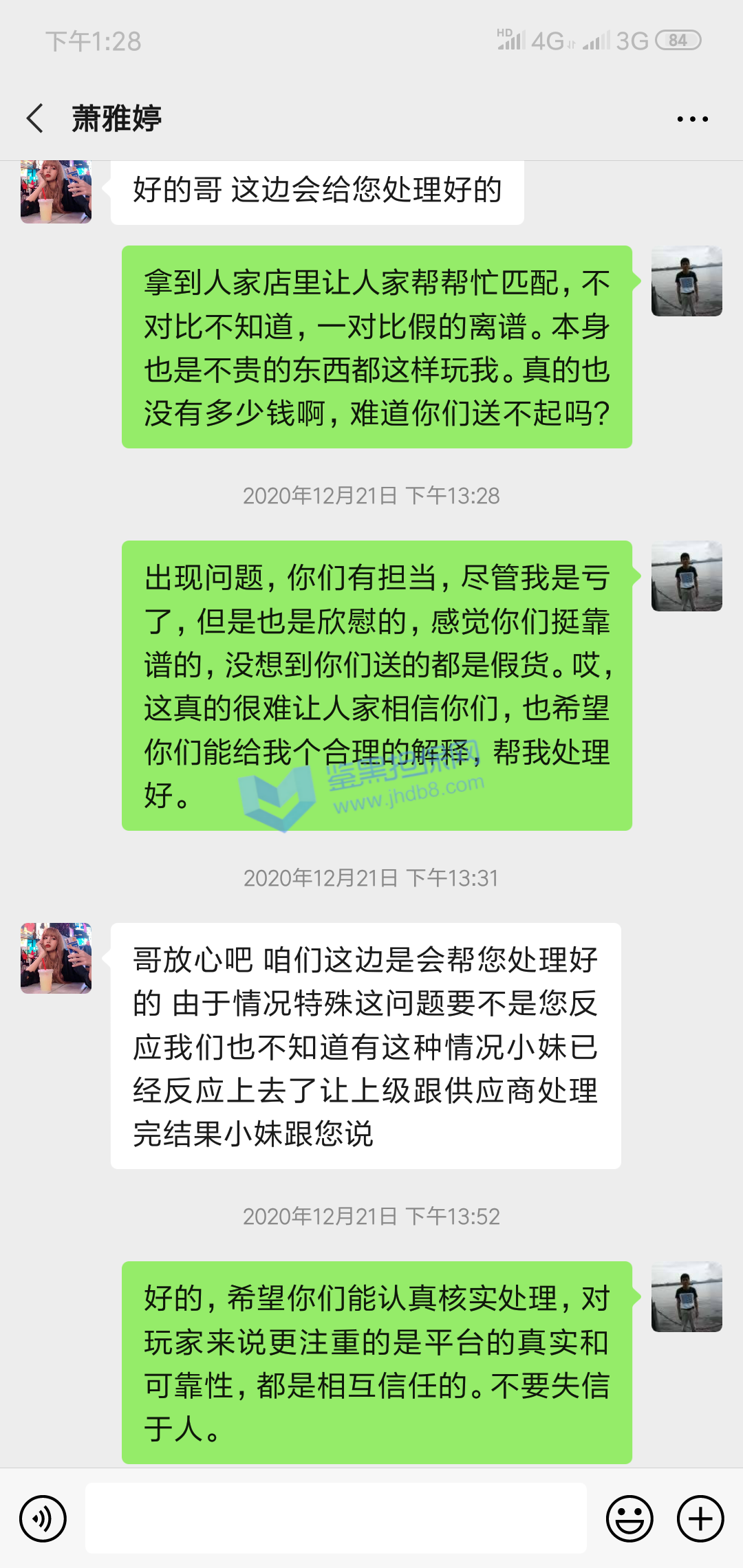The width and height of the screenshot is (743, 1568).
Task: Open the emoji picker
Action: tap(629, 1518)
